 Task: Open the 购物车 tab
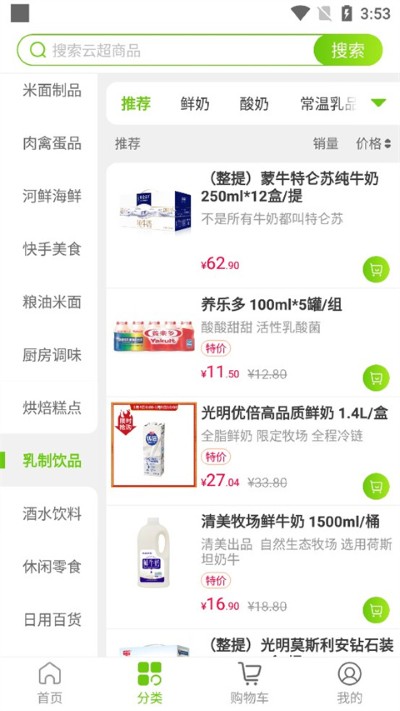249,683
